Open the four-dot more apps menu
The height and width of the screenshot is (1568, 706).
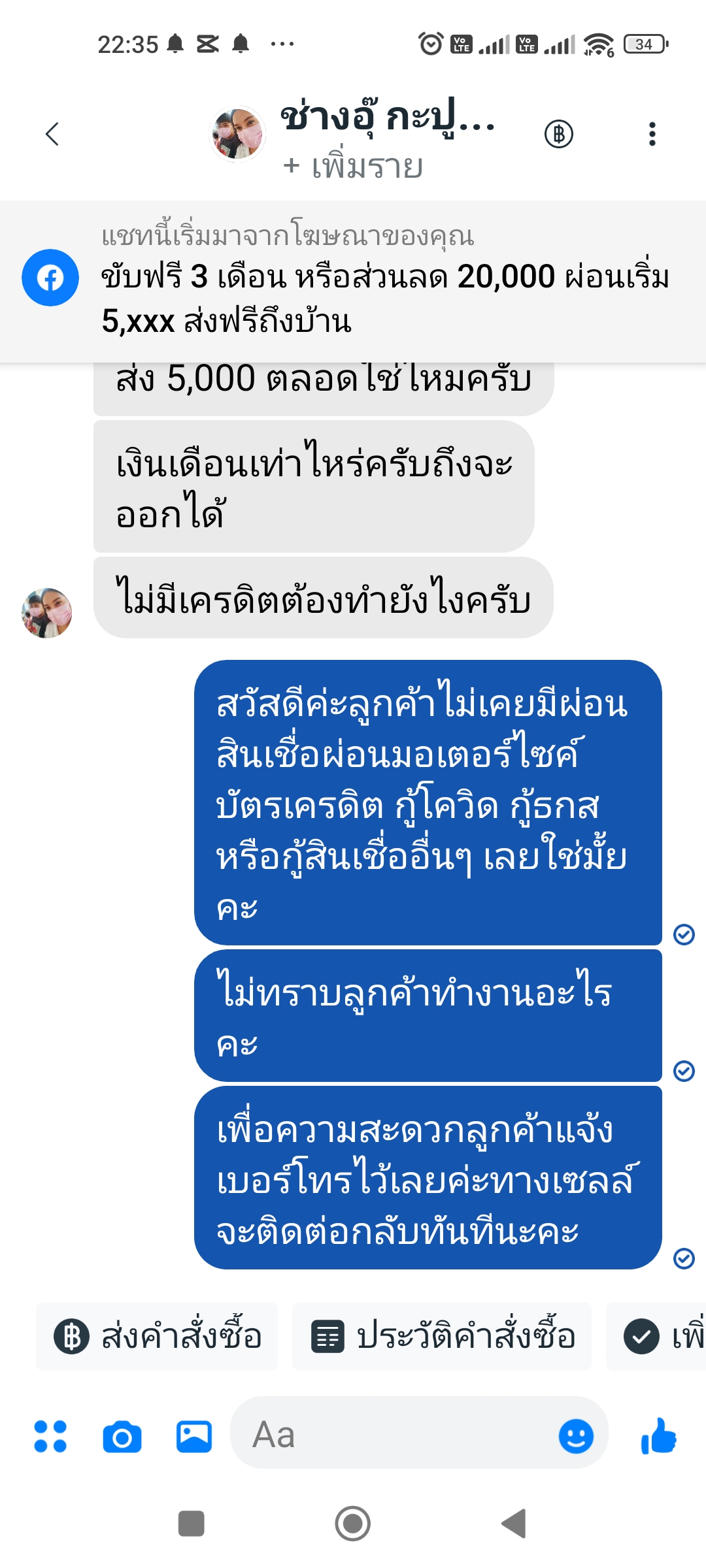[x=50, y=1436]
